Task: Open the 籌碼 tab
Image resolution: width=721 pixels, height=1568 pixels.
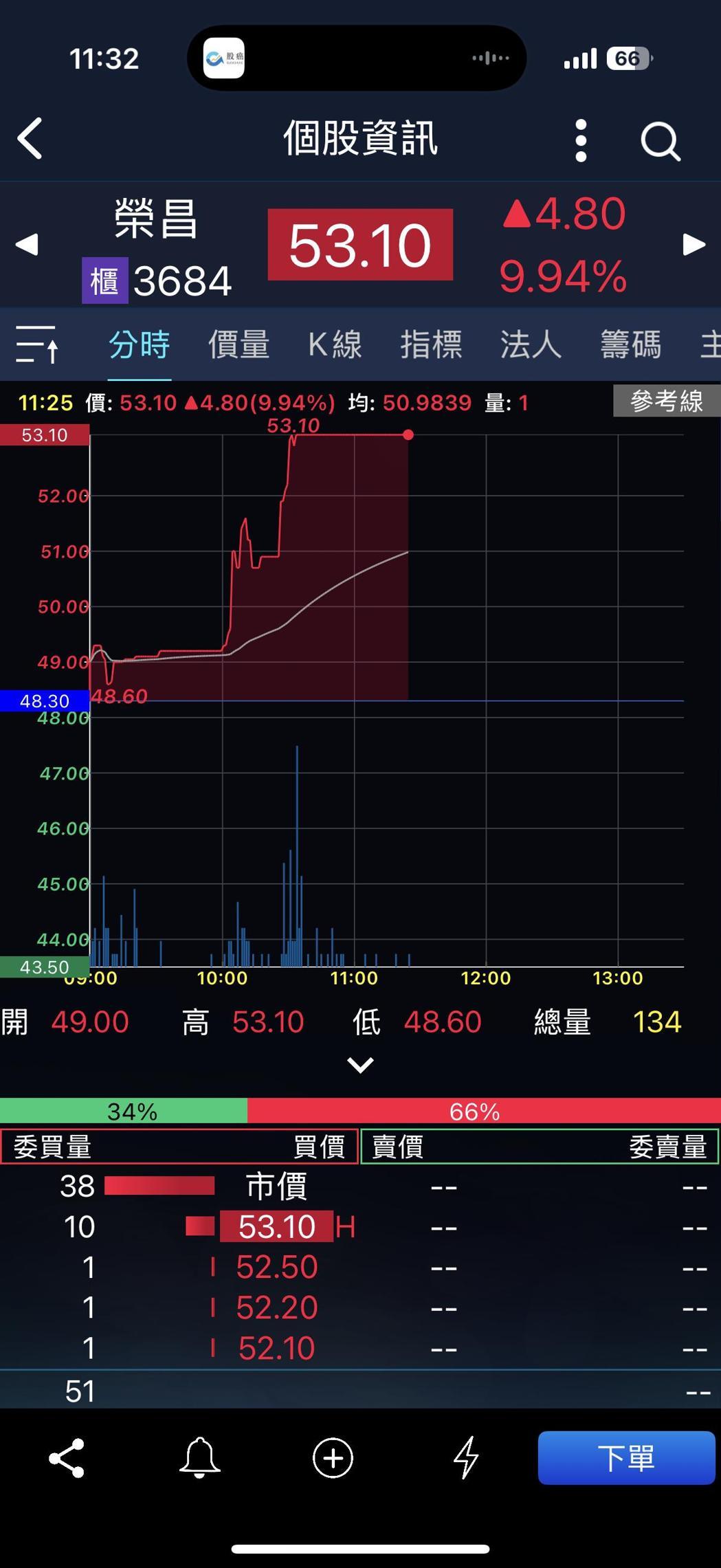Action: 630,344
